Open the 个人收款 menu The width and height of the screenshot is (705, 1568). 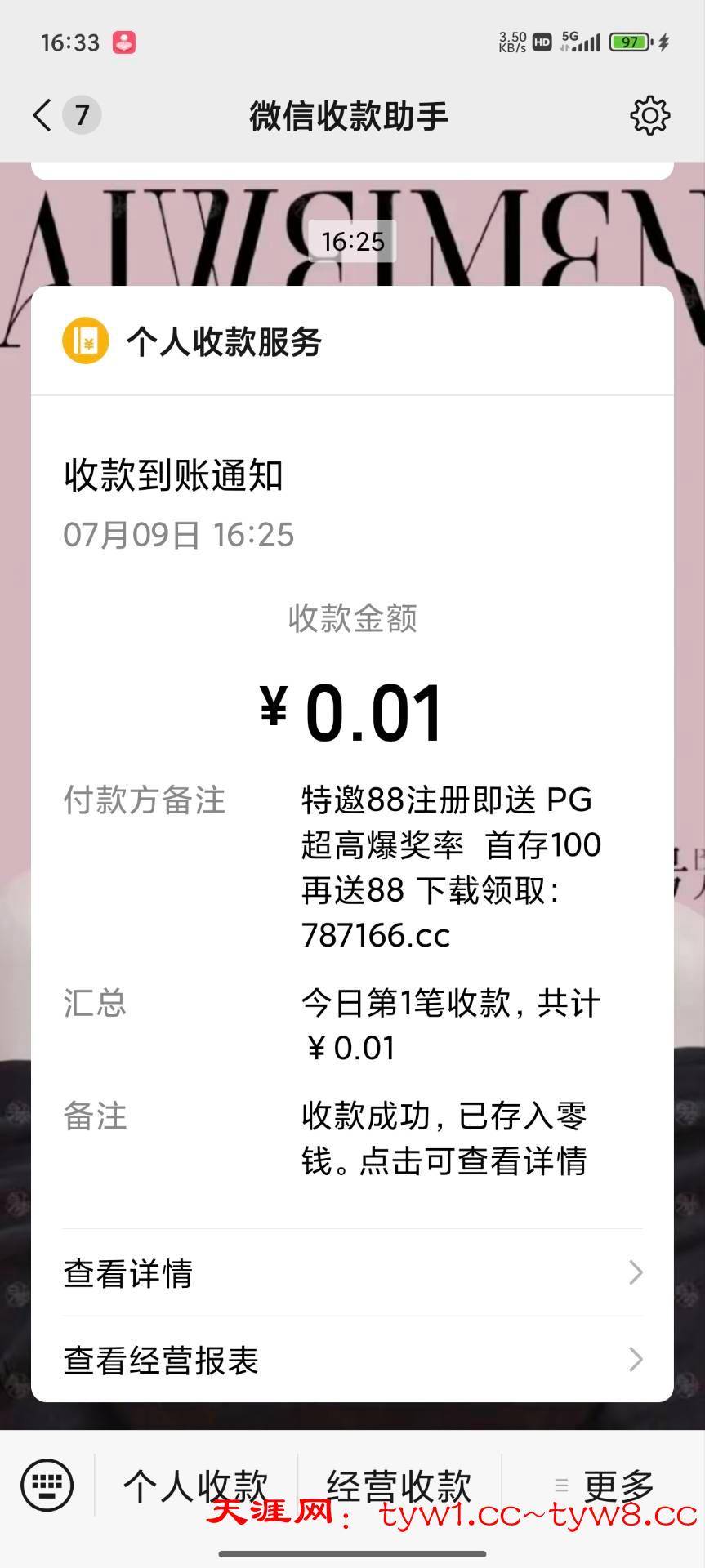point(196,1485)
